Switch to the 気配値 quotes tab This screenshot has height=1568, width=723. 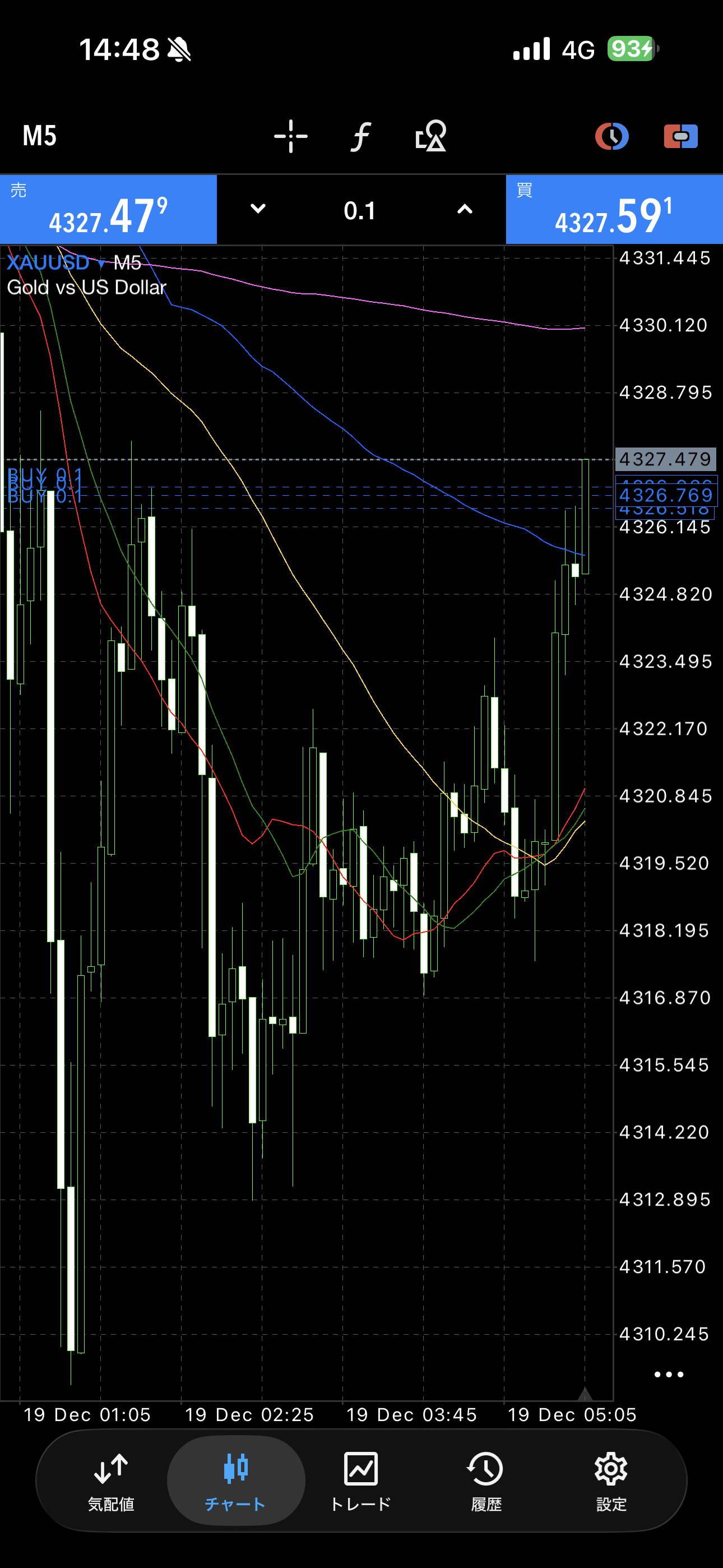point(111,1481)
